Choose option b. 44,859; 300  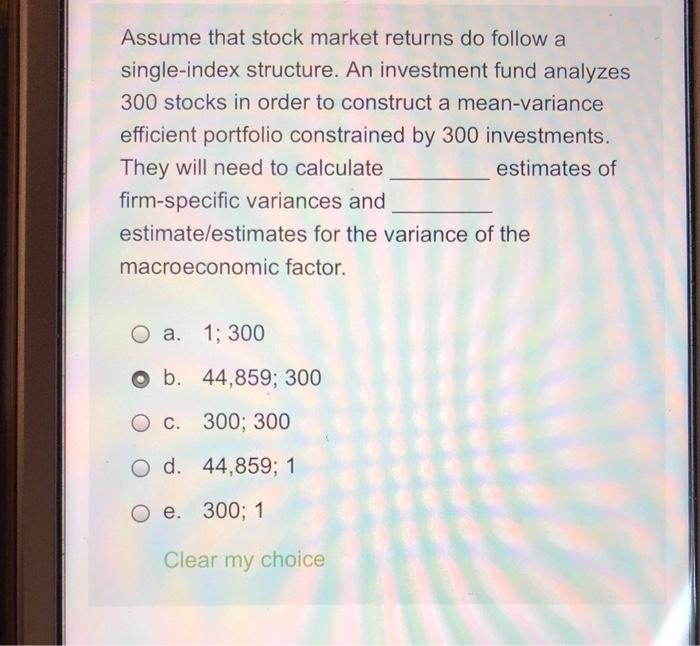144,379
